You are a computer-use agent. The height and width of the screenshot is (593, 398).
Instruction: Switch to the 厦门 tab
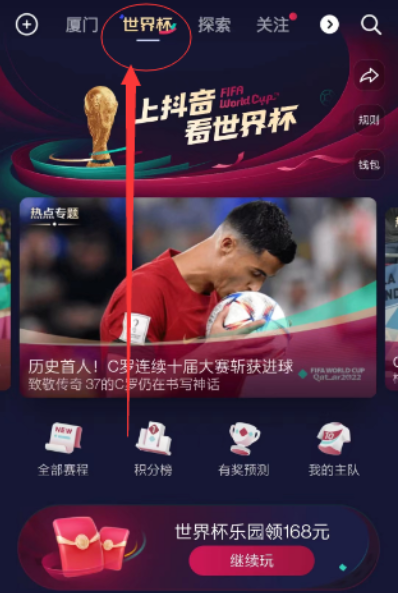tap(82, 25)
